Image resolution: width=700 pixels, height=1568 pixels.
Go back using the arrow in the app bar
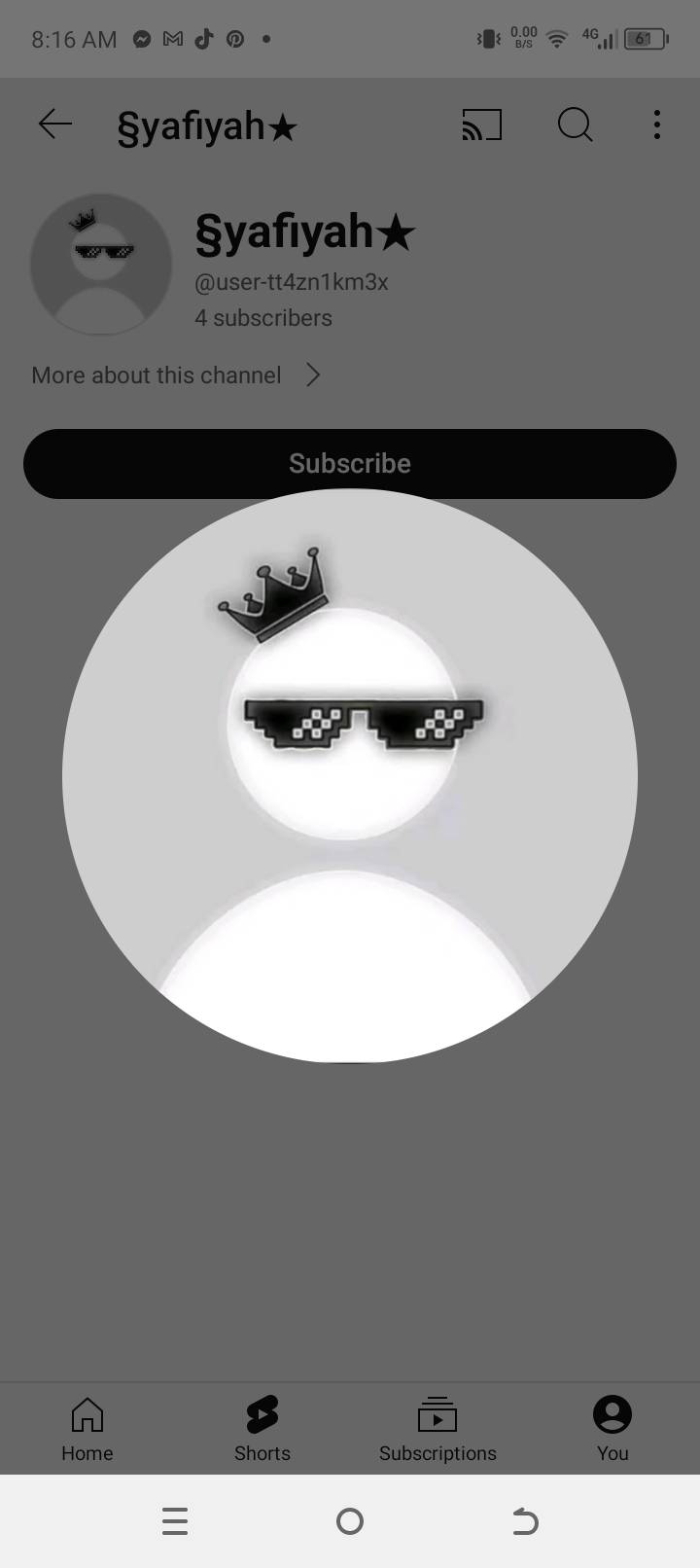(x=55, y=125)
